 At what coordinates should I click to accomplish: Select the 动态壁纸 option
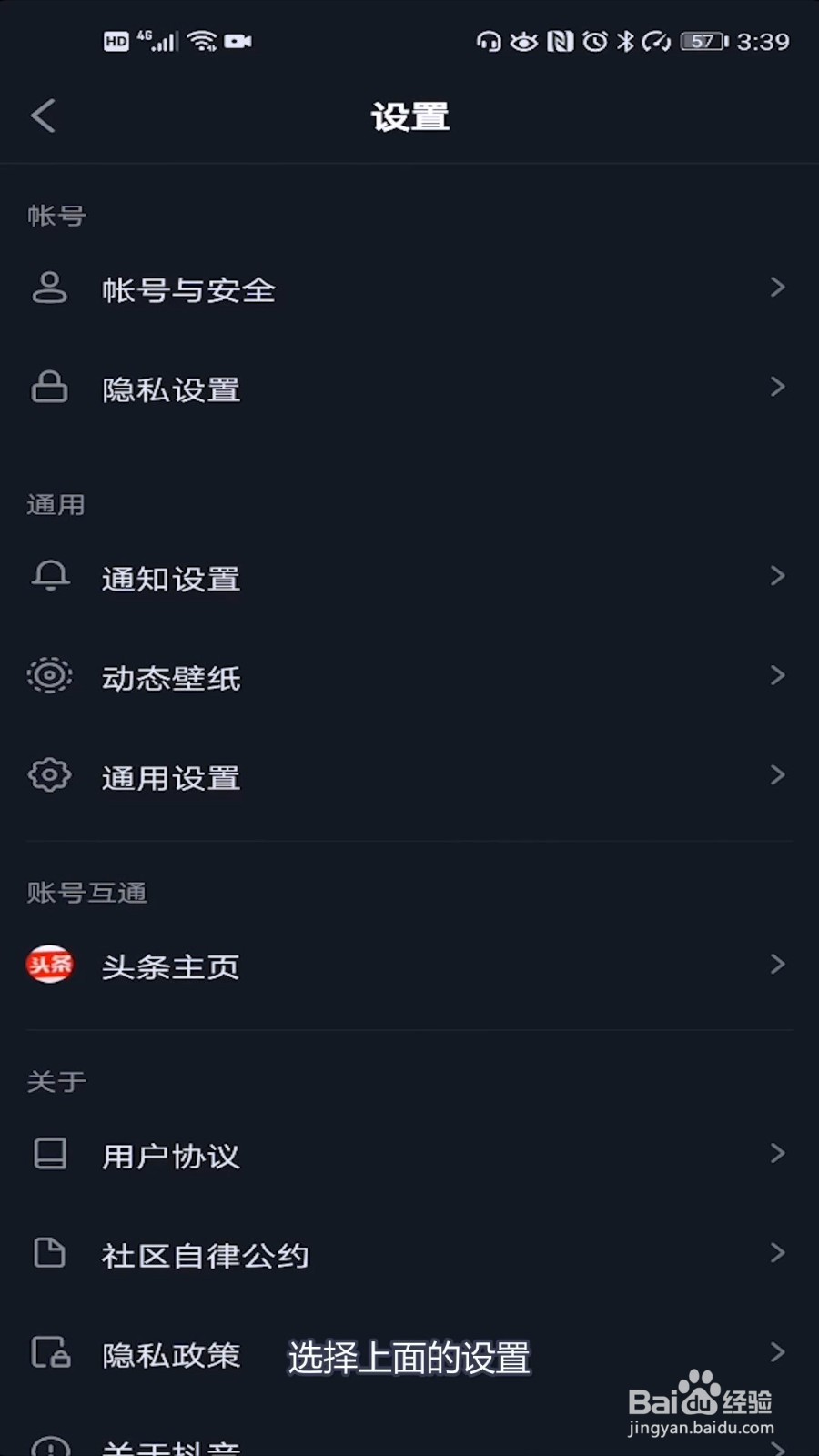409,677
